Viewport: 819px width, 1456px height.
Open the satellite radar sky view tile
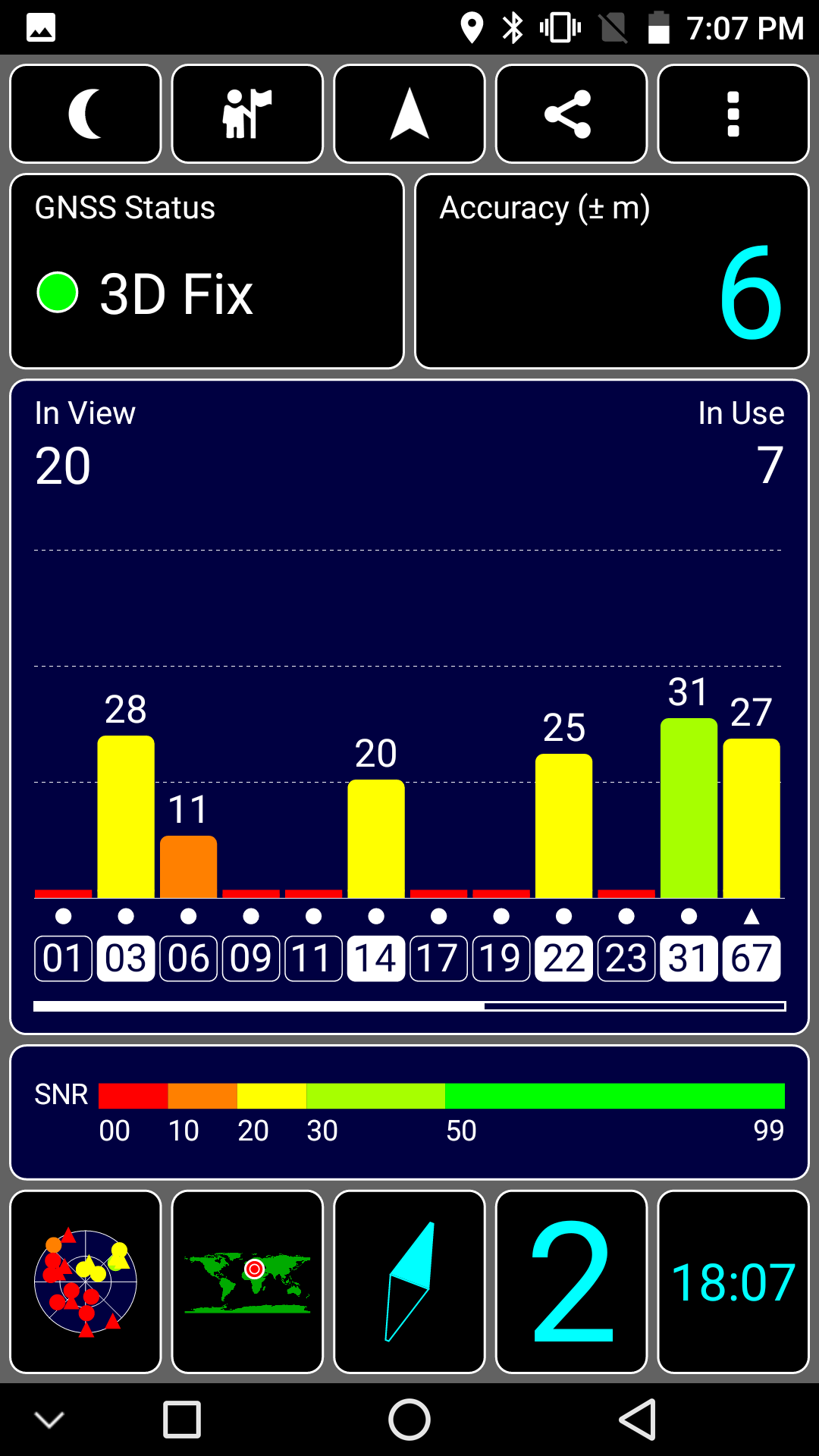coord(86,1282)
